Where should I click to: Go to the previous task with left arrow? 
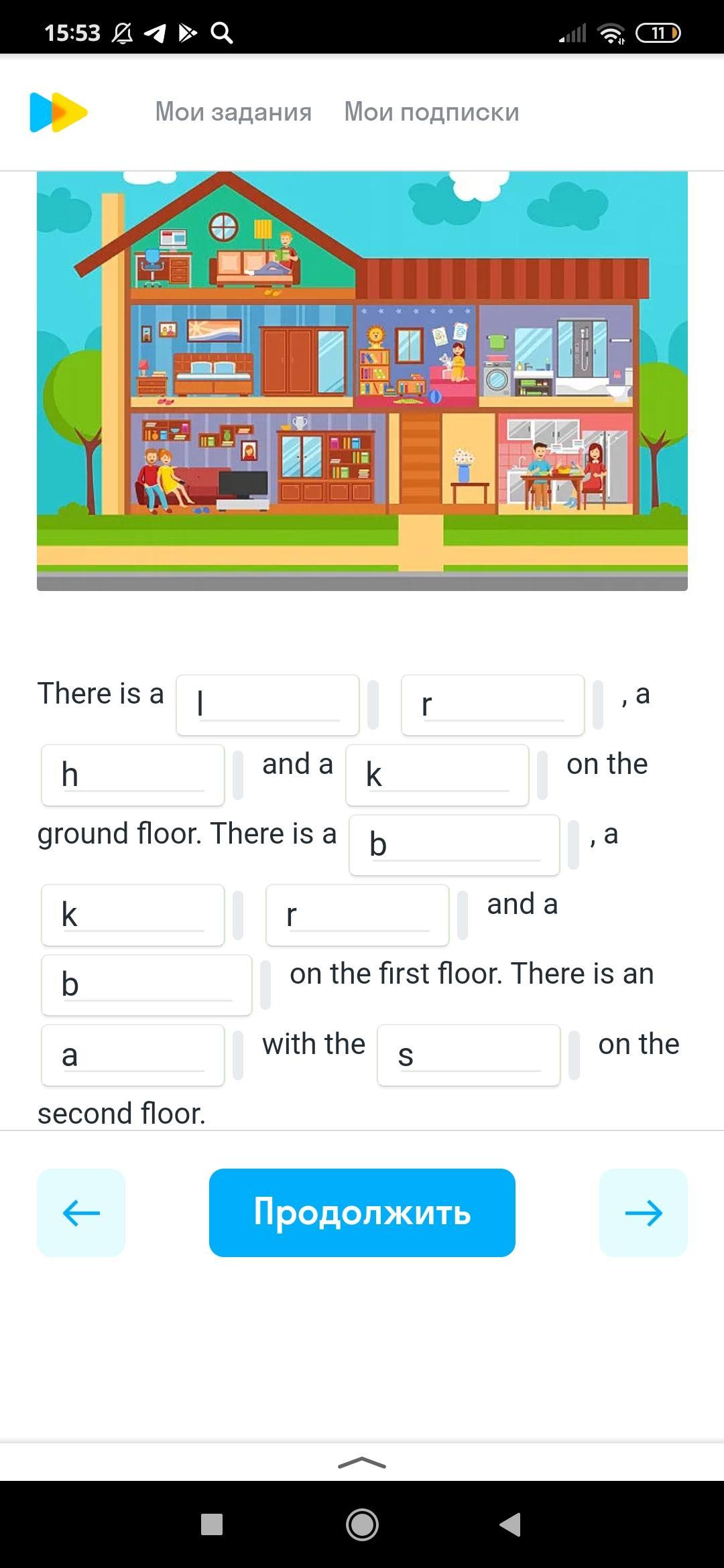(x=81, y=1213)
